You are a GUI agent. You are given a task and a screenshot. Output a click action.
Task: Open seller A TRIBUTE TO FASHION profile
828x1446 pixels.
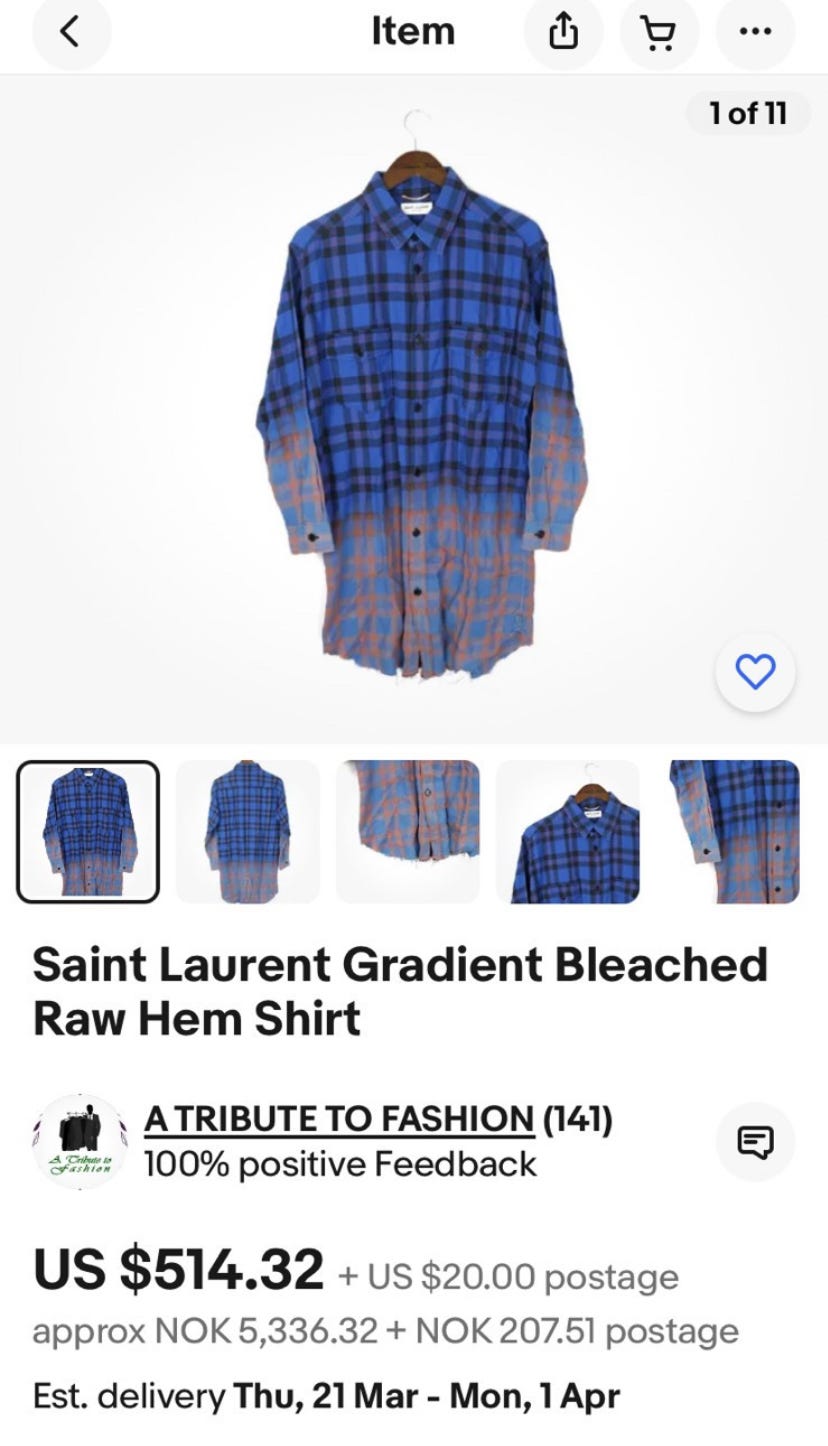tap(338, 1119)
